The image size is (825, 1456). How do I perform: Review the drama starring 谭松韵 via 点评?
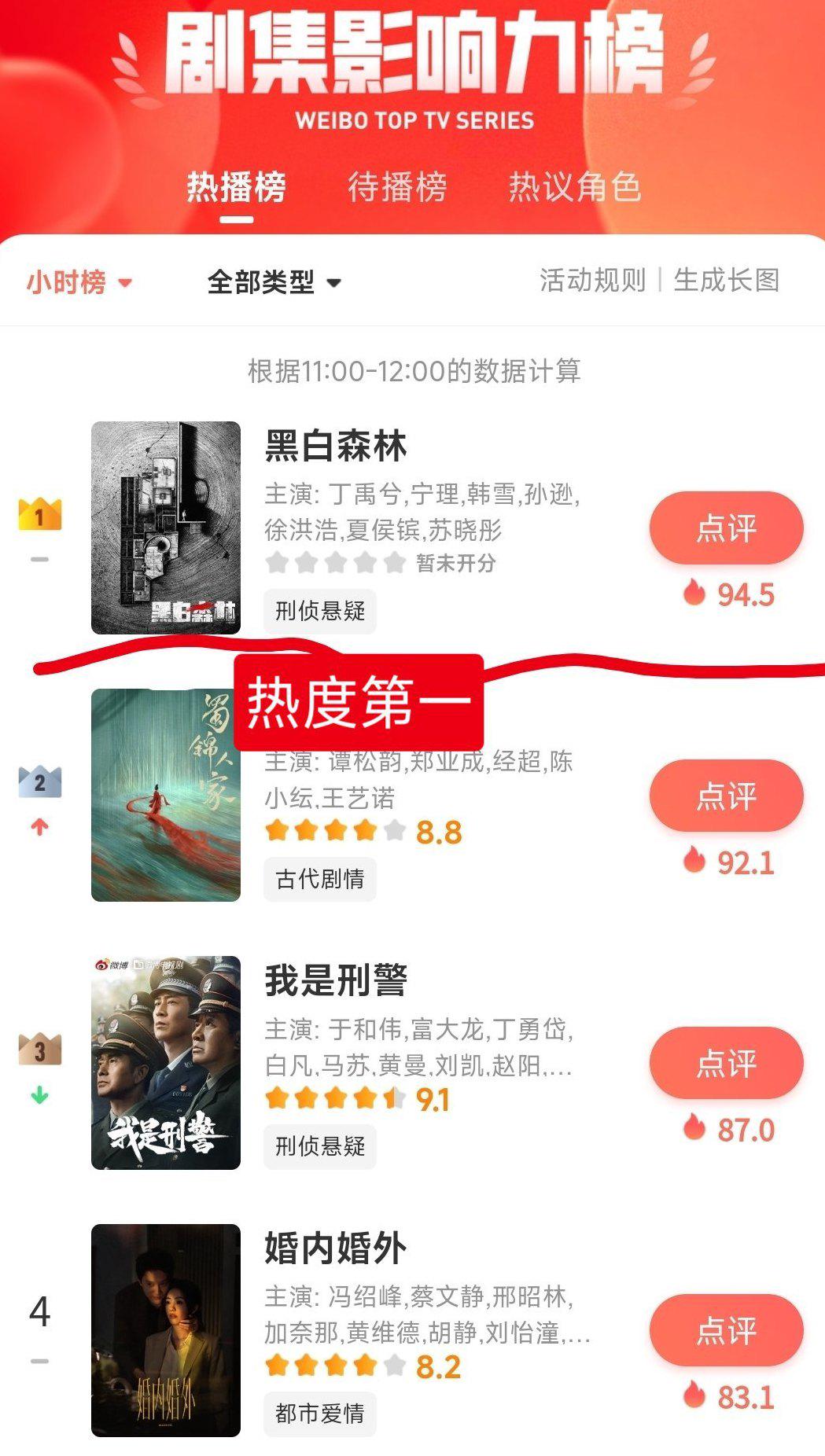(x=726, y=796)
